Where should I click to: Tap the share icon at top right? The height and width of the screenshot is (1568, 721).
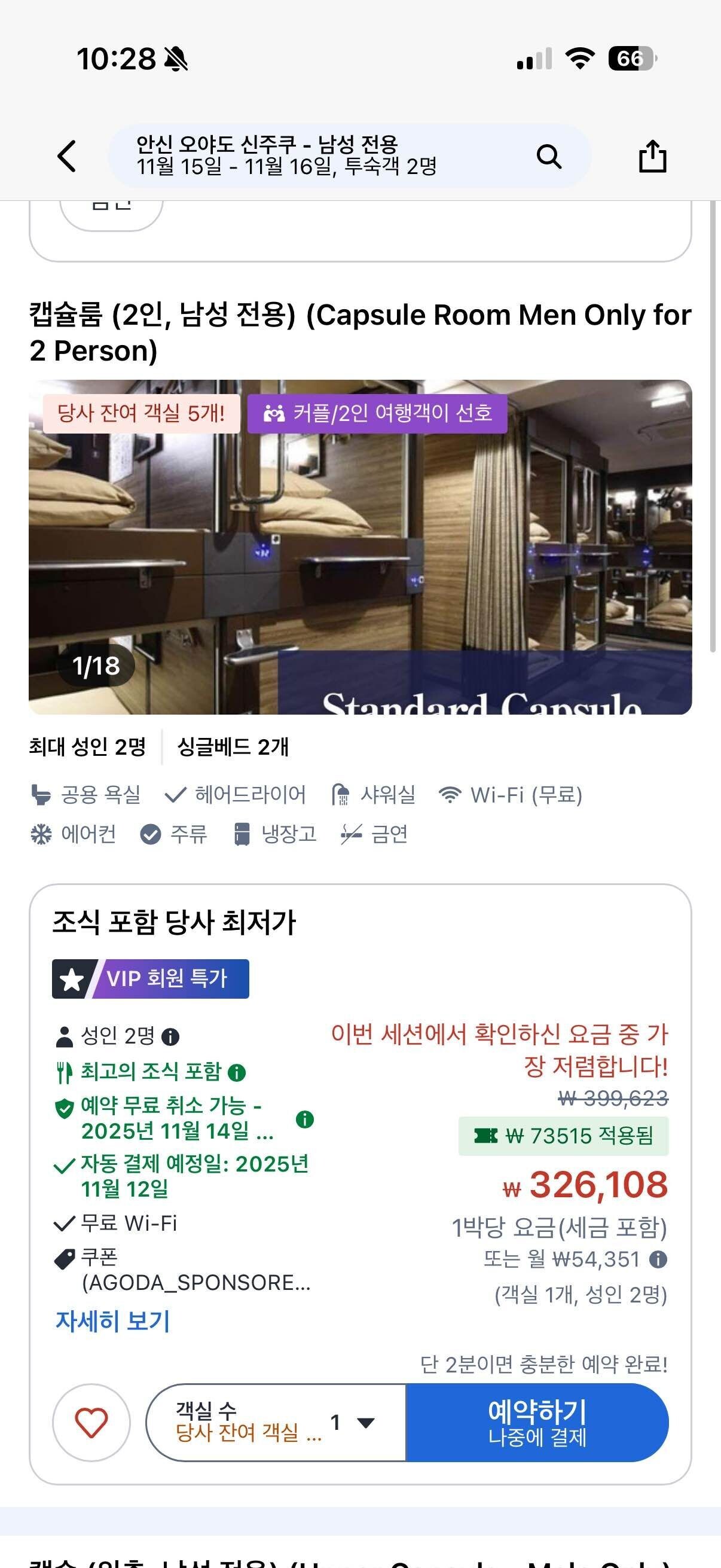click(652, 157)
